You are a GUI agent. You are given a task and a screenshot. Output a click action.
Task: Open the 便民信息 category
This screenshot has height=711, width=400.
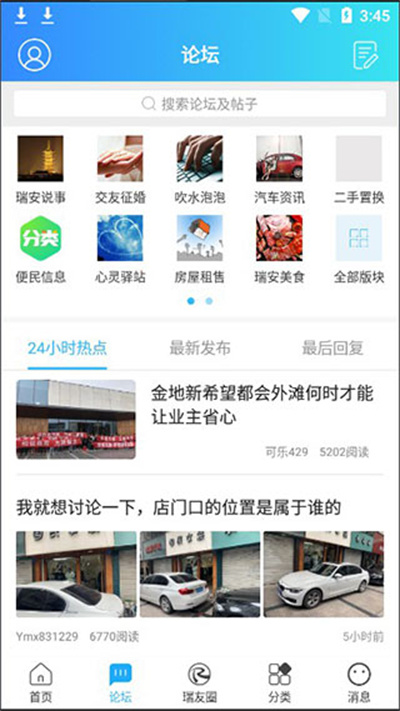point(40,250)
